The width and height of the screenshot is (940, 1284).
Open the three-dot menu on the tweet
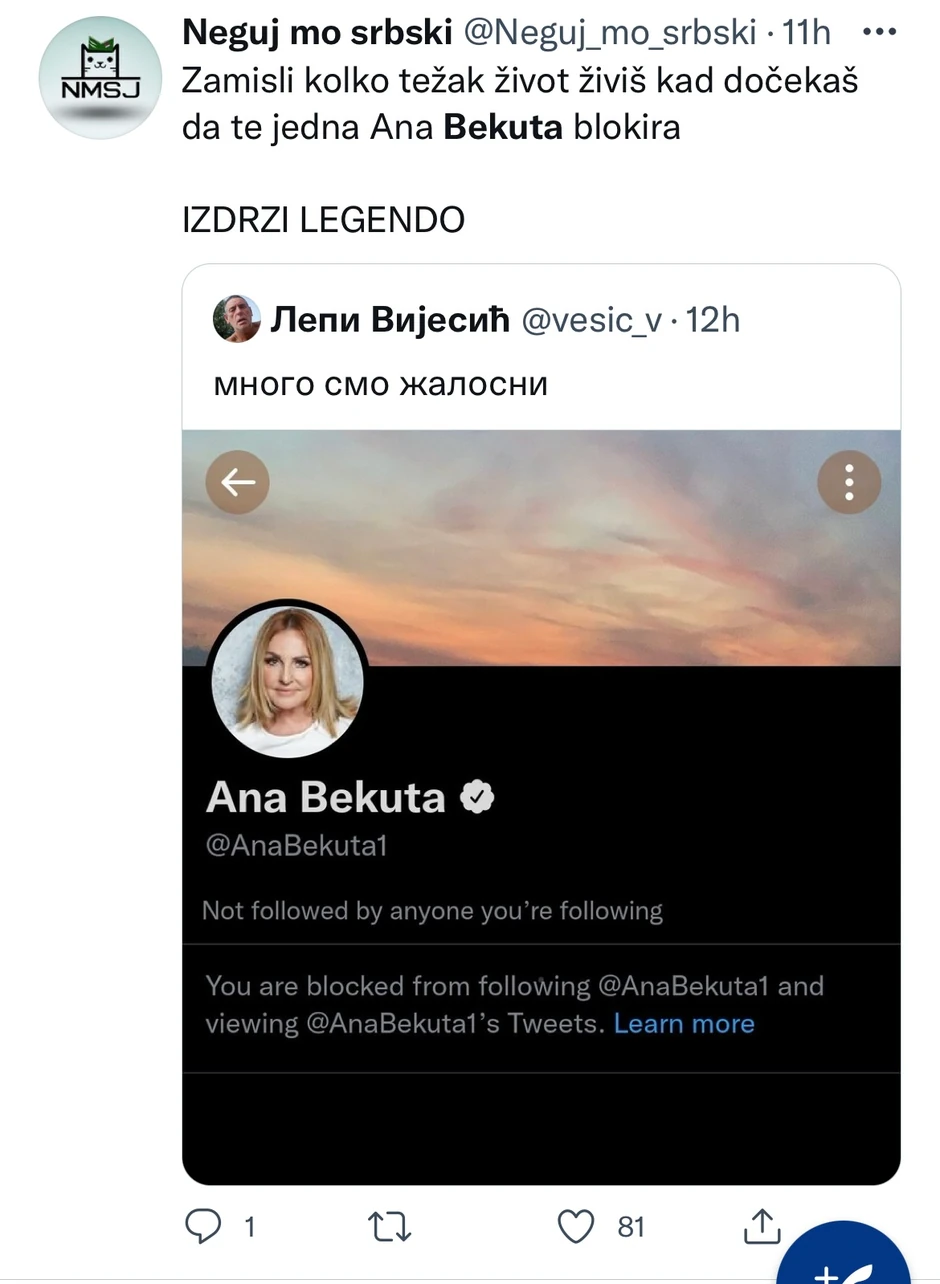(878, 32)
